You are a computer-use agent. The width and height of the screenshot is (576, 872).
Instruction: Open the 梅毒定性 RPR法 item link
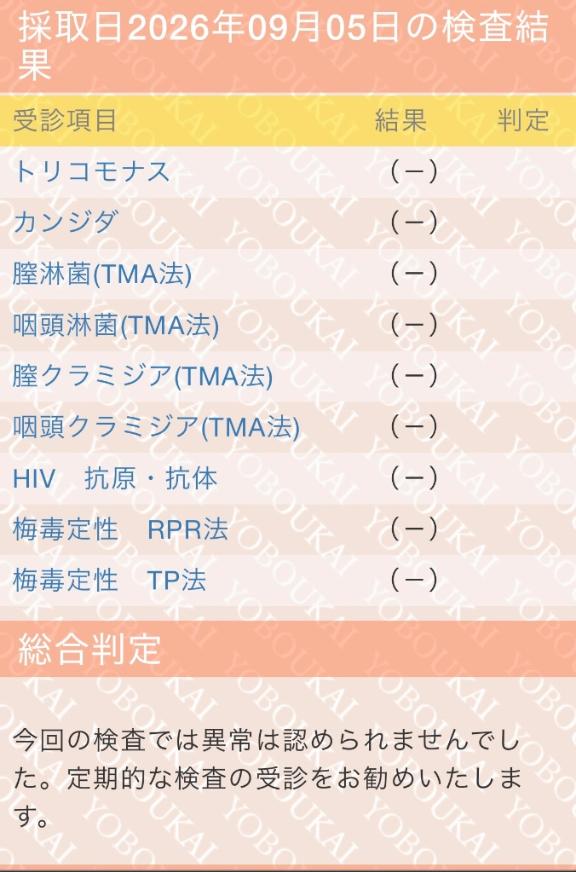coord(120,529)
